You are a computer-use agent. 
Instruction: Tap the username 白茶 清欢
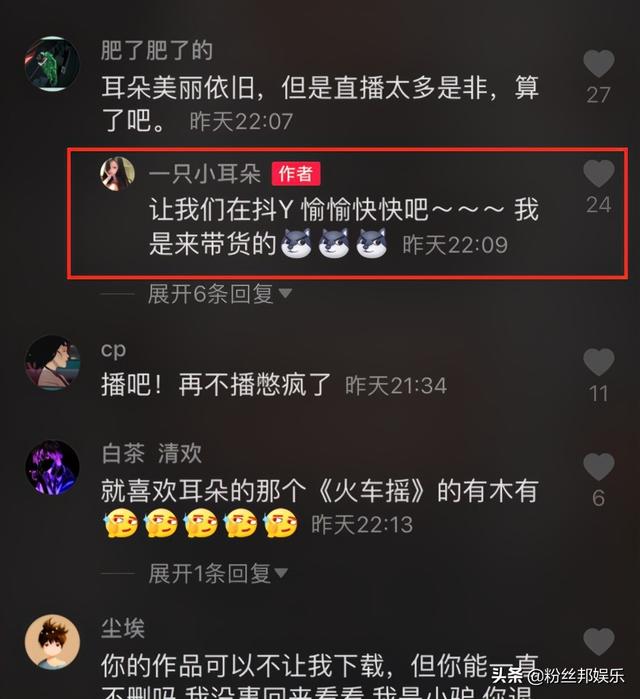click(x=151, y=453)
